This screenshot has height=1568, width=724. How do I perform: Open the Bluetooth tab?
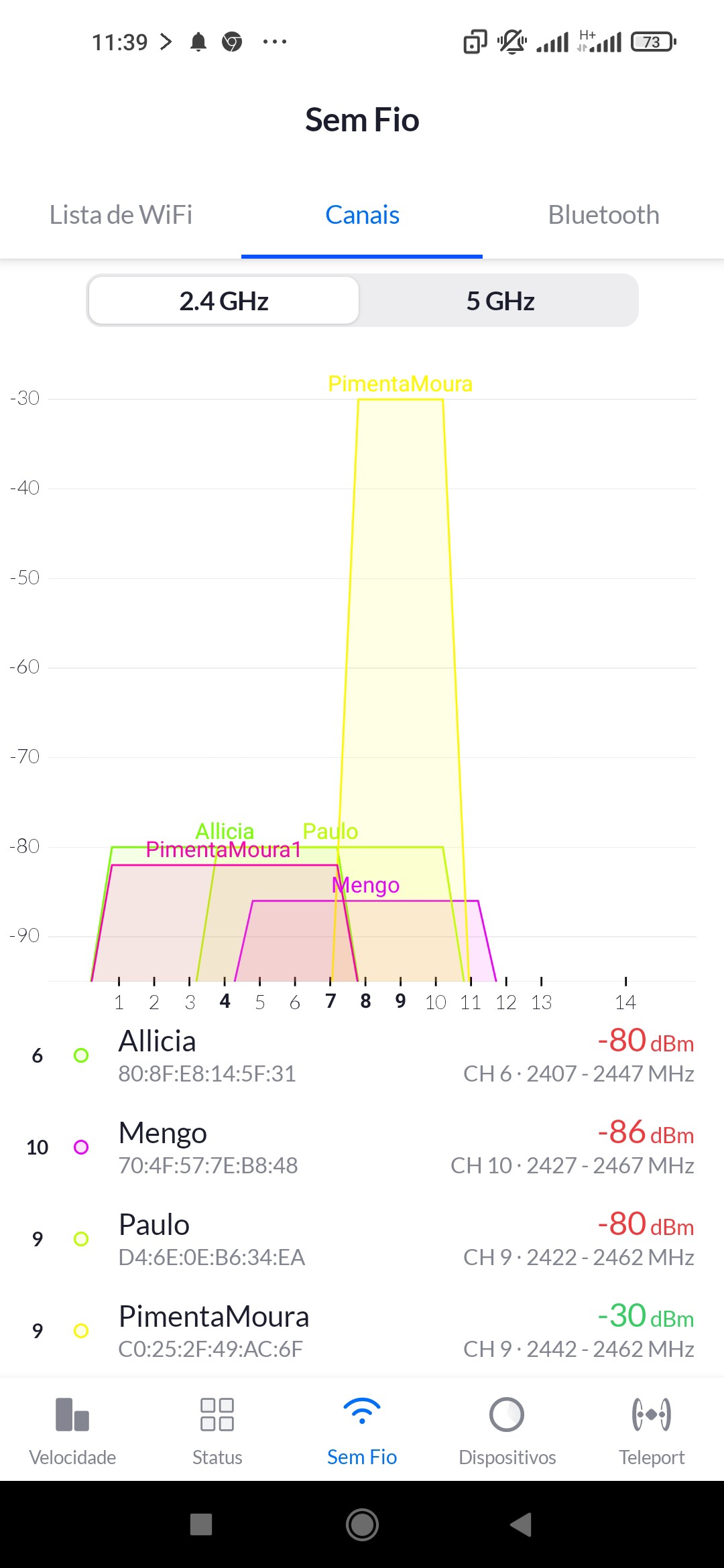coord(603,215)
